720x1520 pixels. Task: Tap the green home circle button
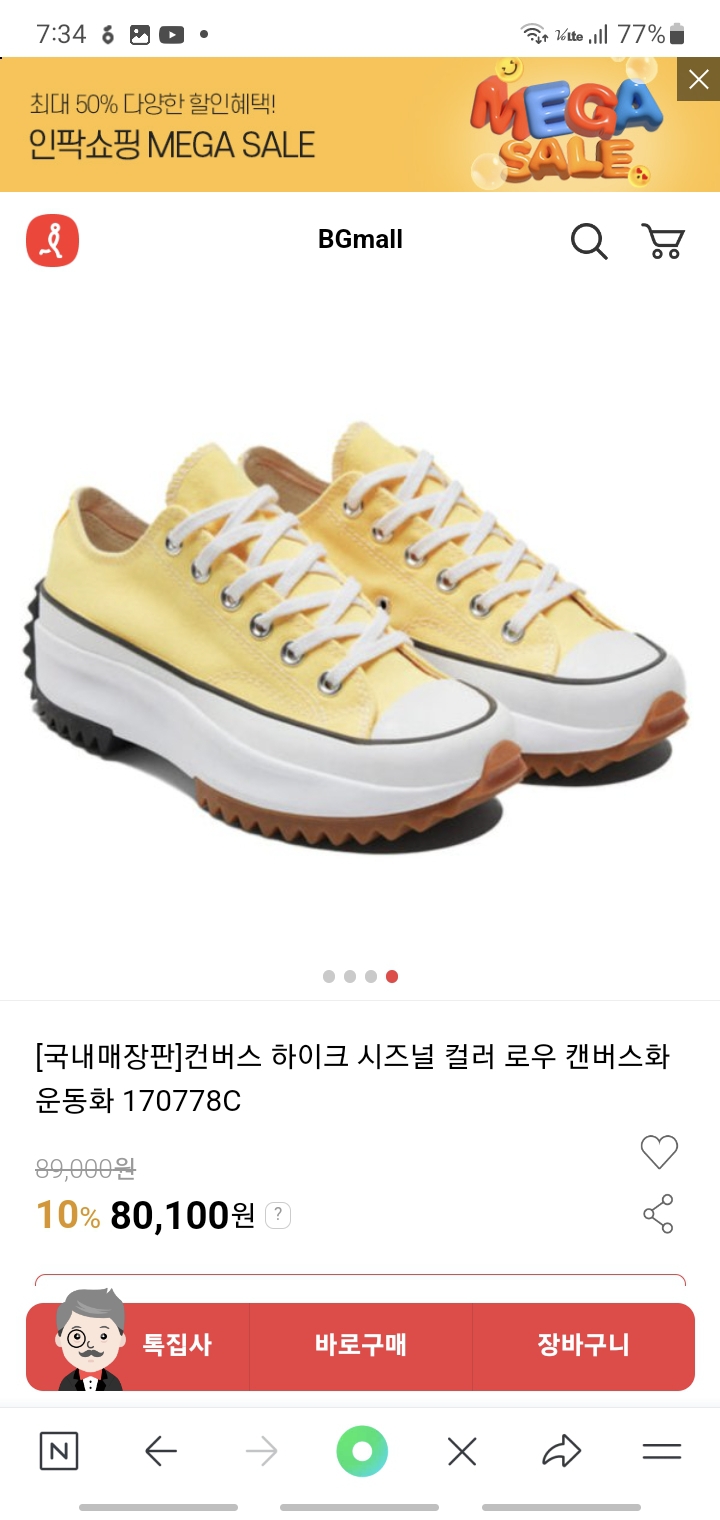point(362,1452)
